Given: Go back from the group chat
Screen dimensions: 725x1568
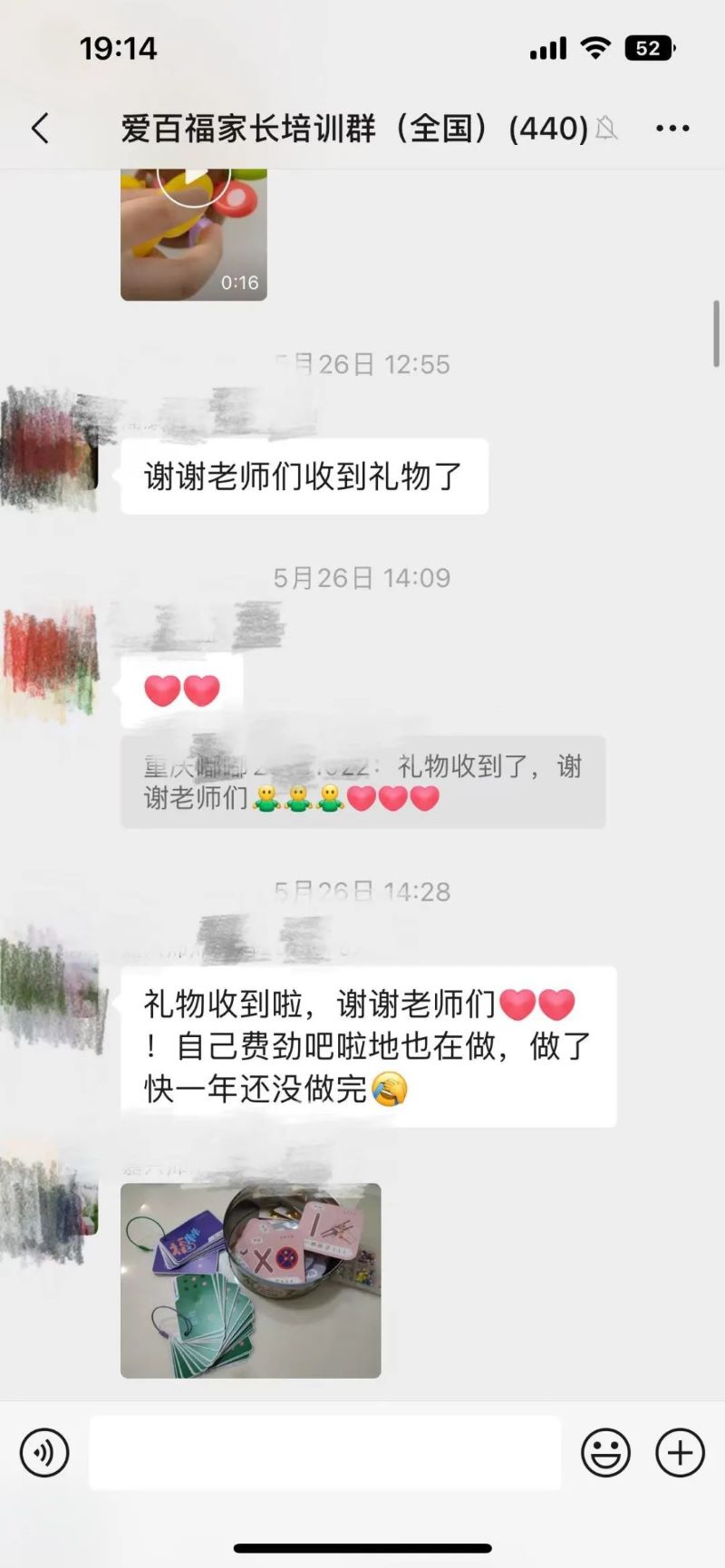Looking at the screenshot, I should coord(40,129).
